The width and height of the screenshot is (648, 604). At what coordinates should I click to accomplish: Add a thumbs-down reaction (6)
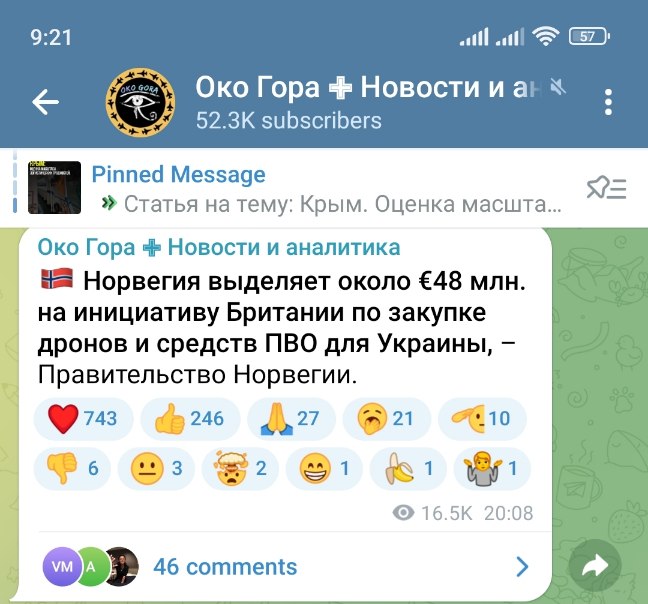coord(71,467)
